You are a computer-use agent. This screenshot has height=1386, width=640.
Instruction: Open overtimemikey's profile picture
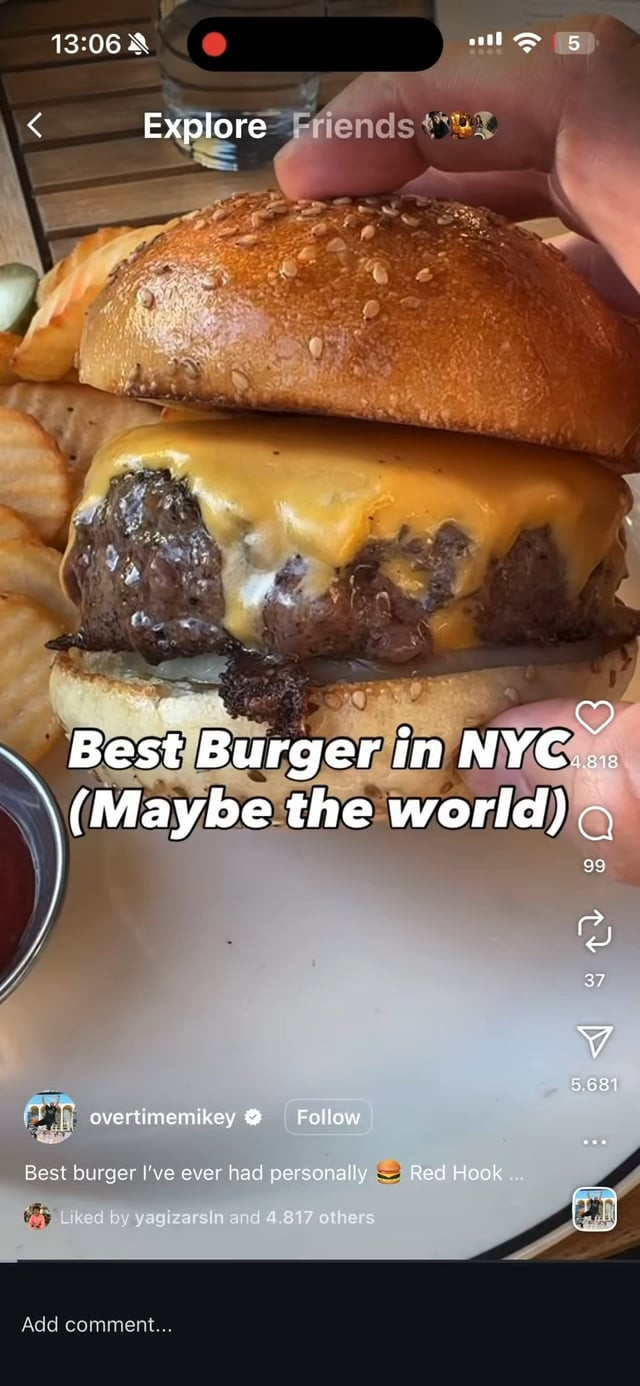50,1117
